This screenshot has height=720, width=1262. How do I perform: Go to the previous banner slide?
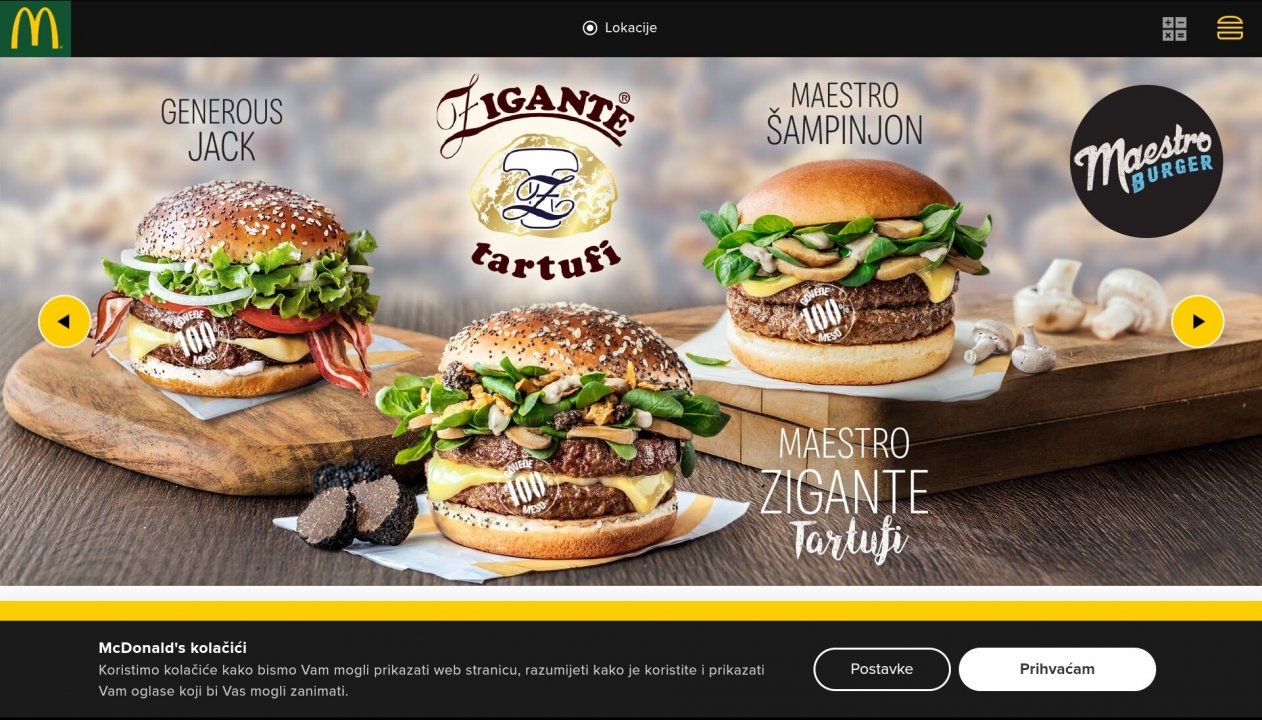click(64, 322)
